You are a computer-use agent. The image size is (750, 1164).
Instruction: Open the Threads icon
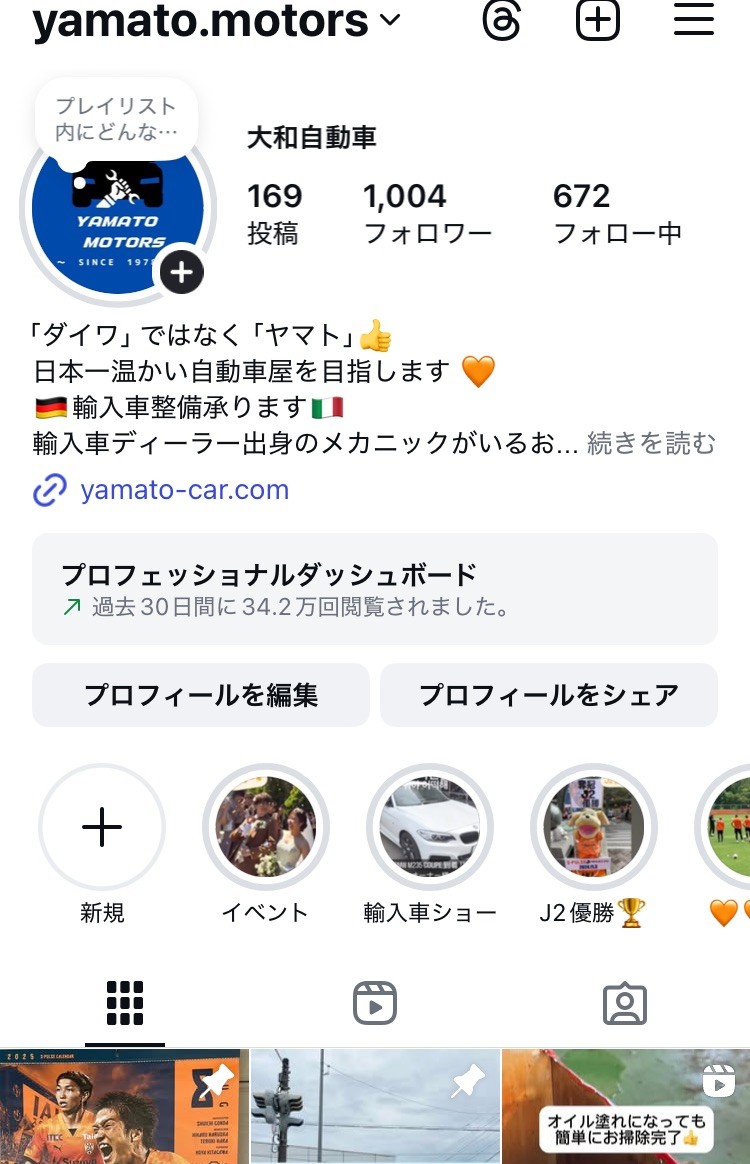502,19
